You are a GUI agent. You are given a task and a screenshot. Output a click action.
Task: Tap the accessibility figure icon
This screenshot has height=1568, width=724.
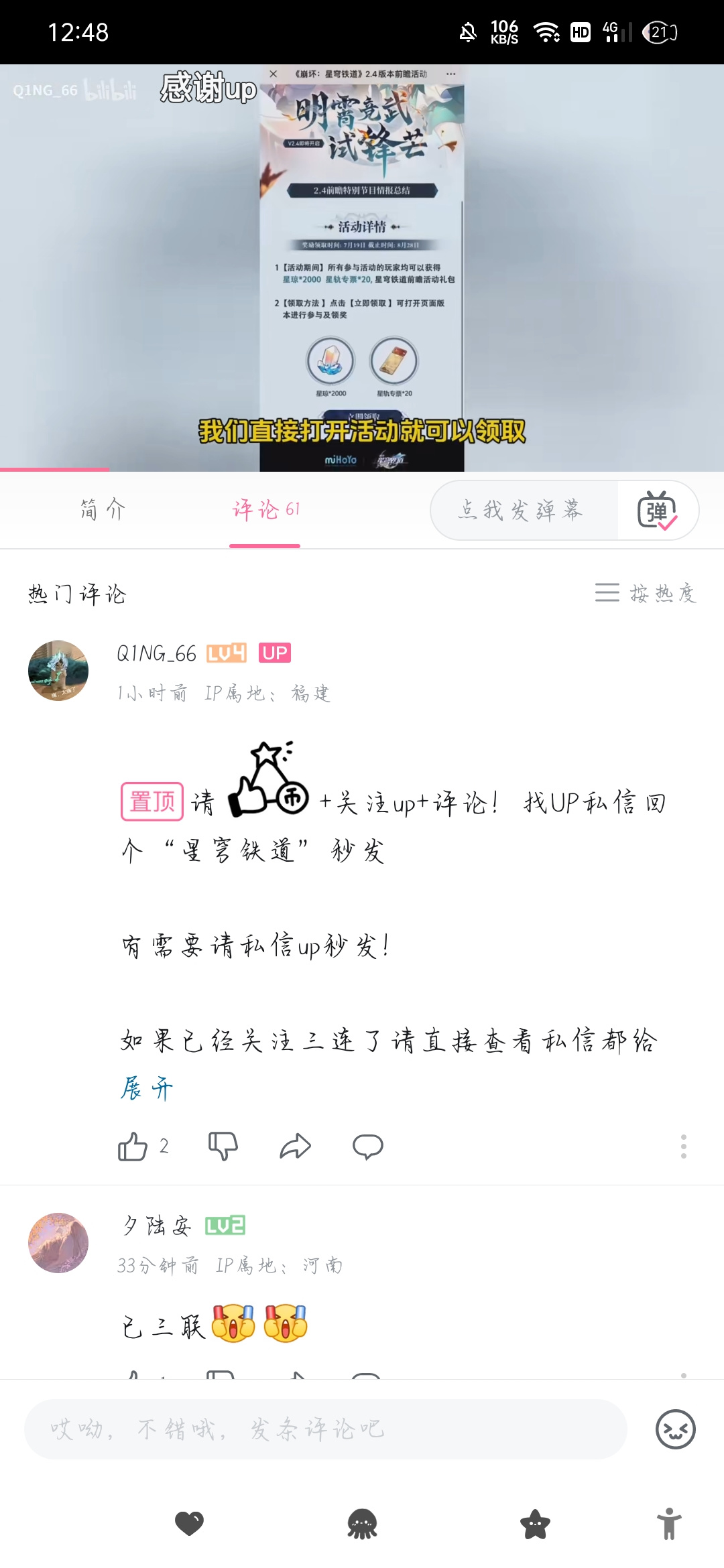[669, 1524]
